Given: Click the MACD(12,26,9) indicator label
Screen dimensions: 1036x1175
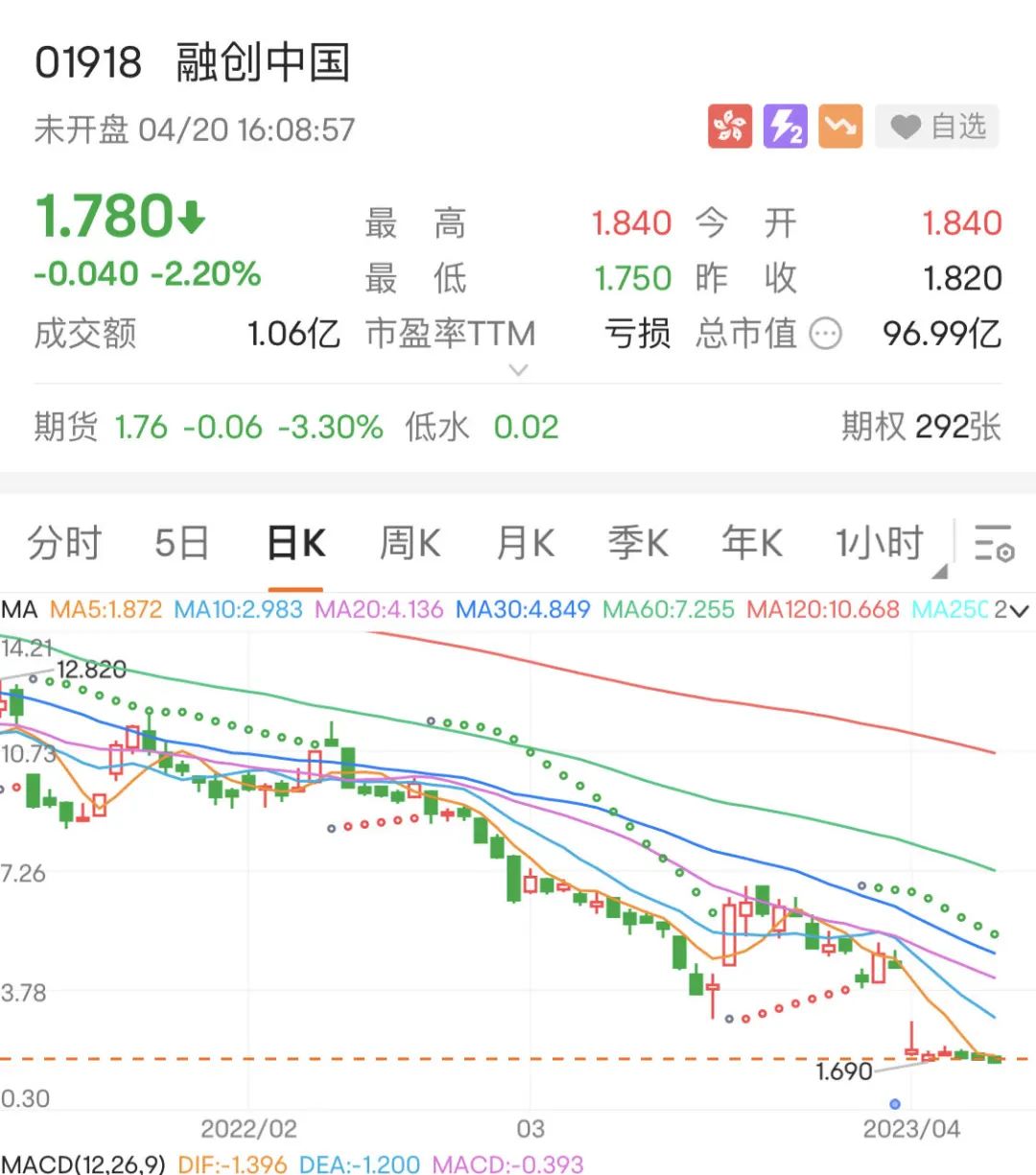Looking at the screenshot, I should (x=84, y=1163).
